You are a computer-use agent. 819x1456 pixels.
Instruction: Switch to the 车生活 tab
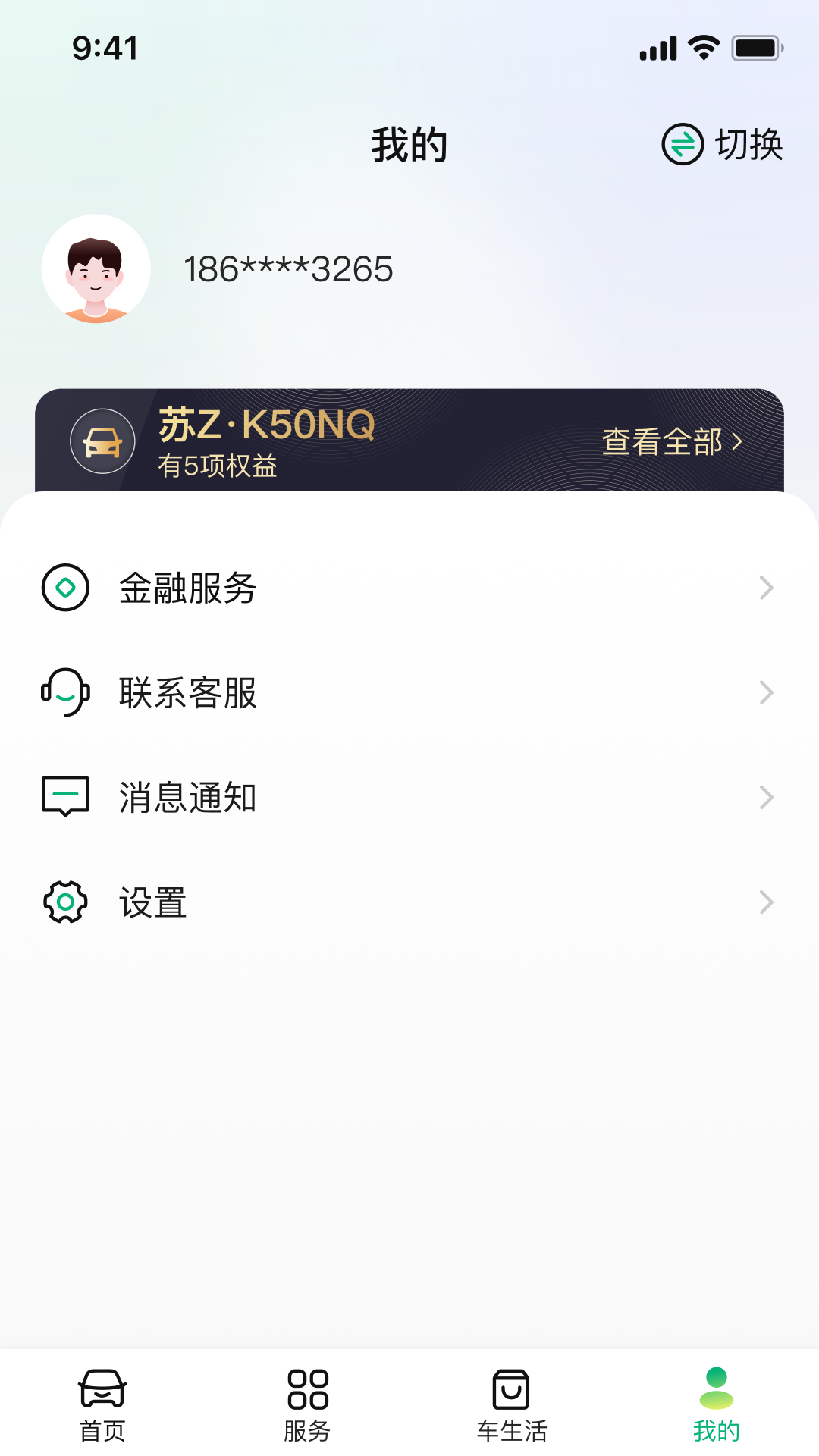point(512,1407)
